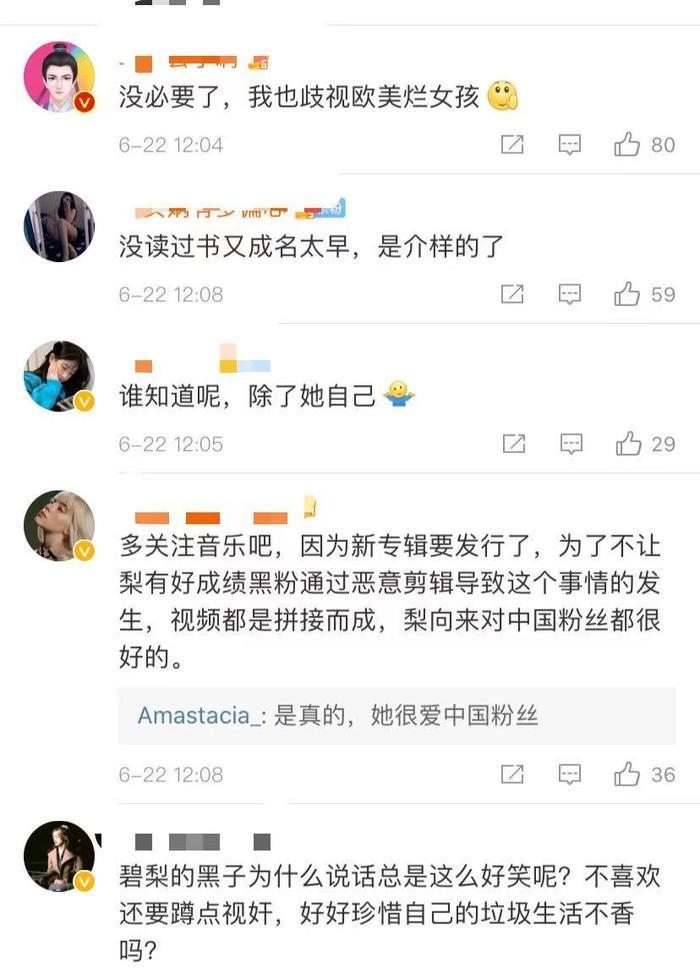
Task: Repost the comment about 欧美烂女孩
Action: [512, 145]
